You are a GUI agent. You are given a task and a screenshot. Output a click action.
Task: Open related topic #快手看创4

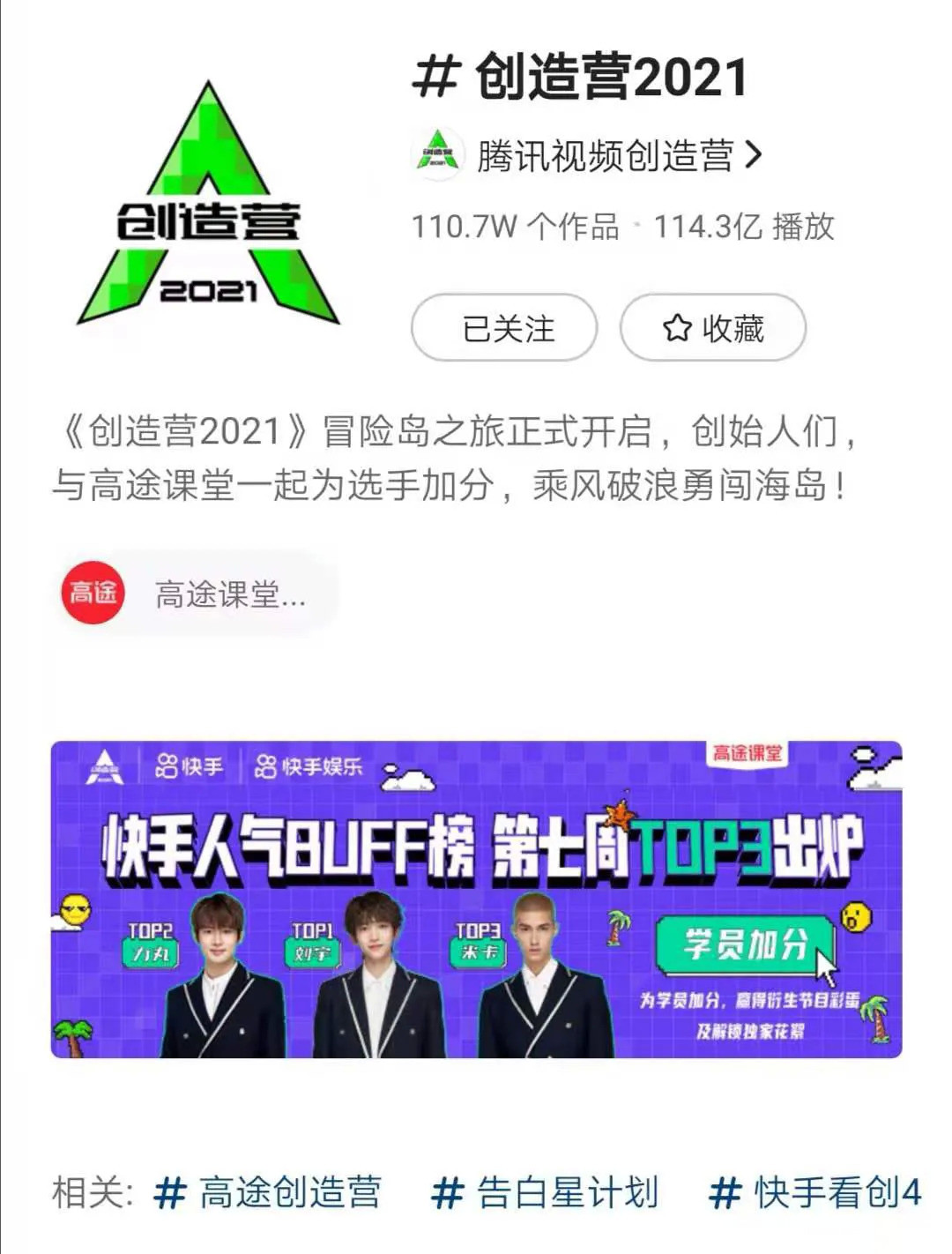814,1192
